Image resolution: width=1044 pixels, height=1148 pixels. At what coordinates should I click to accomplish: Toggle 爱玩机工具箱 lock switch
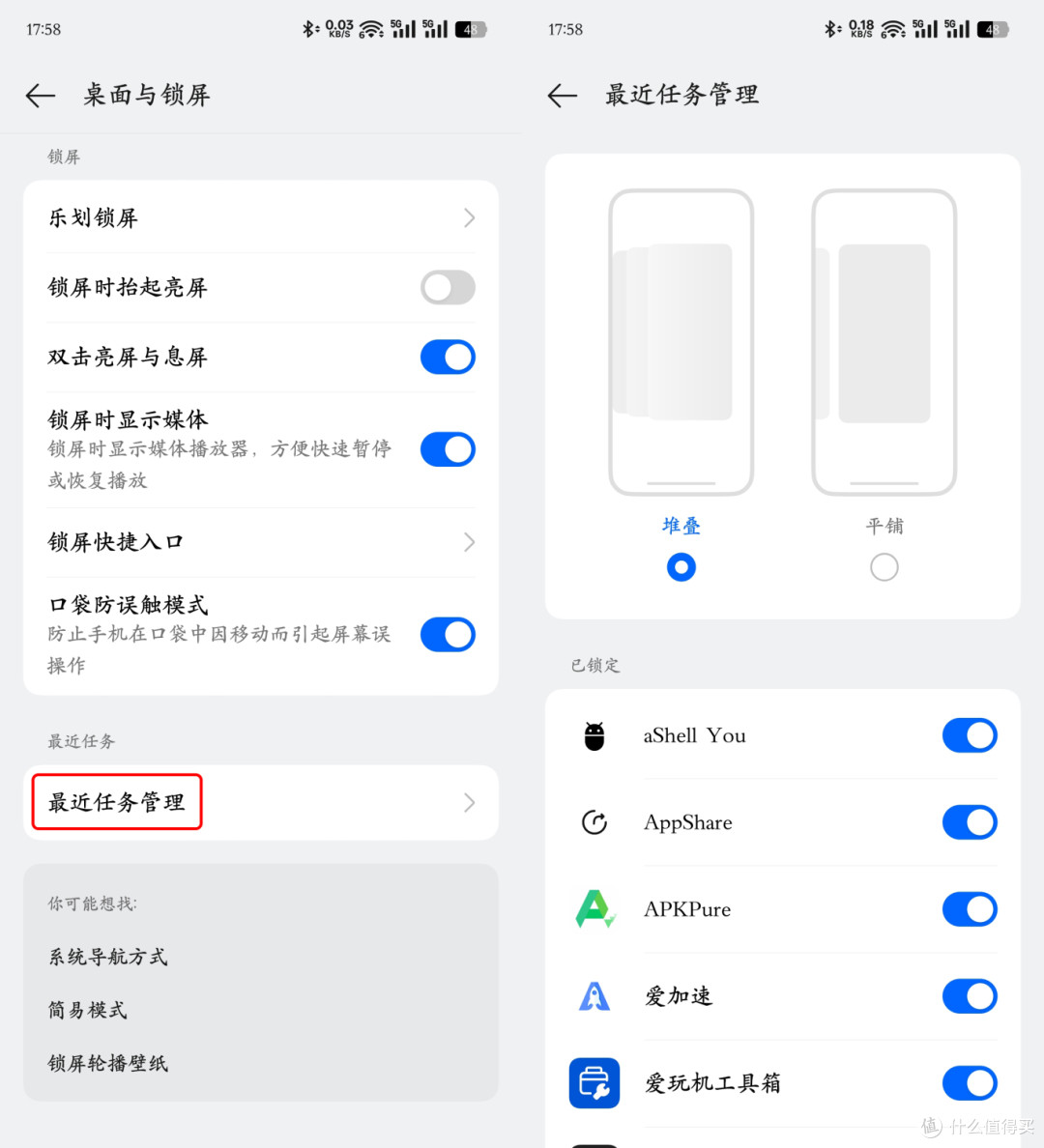[970, 1083]
